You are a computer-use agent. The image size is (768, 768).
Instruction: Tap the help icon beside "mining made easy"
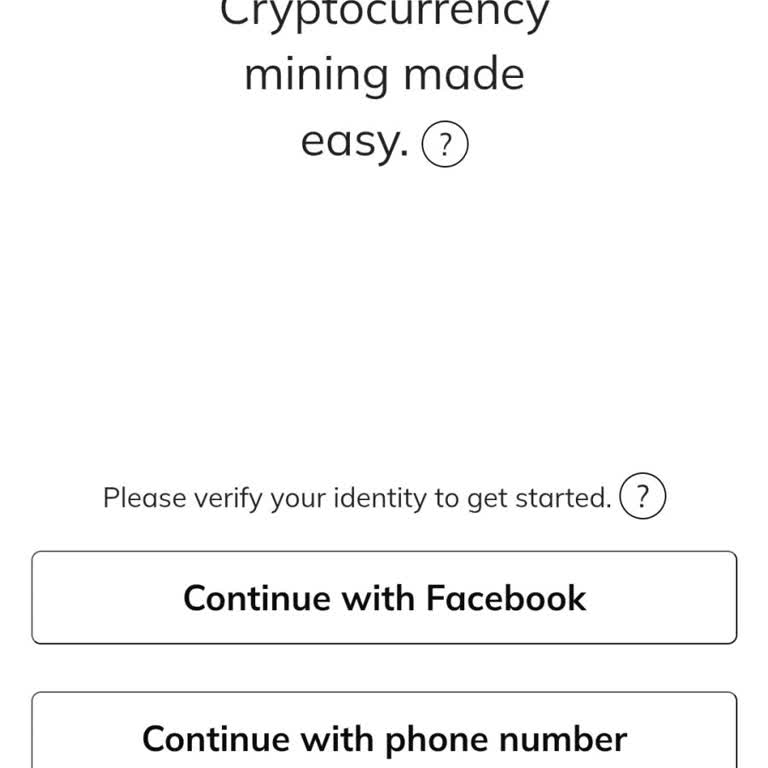click(x=445, y=146)
